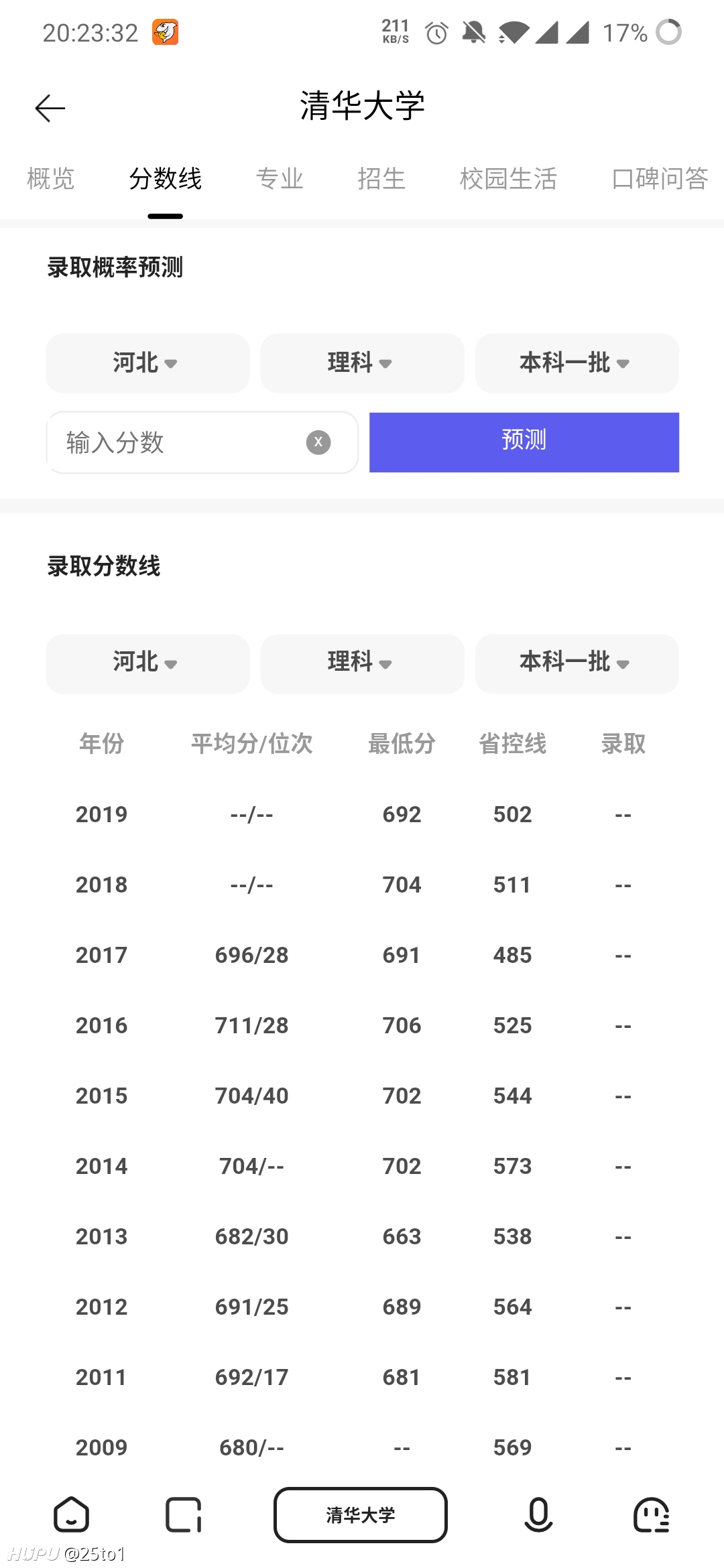Clear the score input with the x icon
The height and width of the screenshot is (1568, 724).
[x=318, y=442]
